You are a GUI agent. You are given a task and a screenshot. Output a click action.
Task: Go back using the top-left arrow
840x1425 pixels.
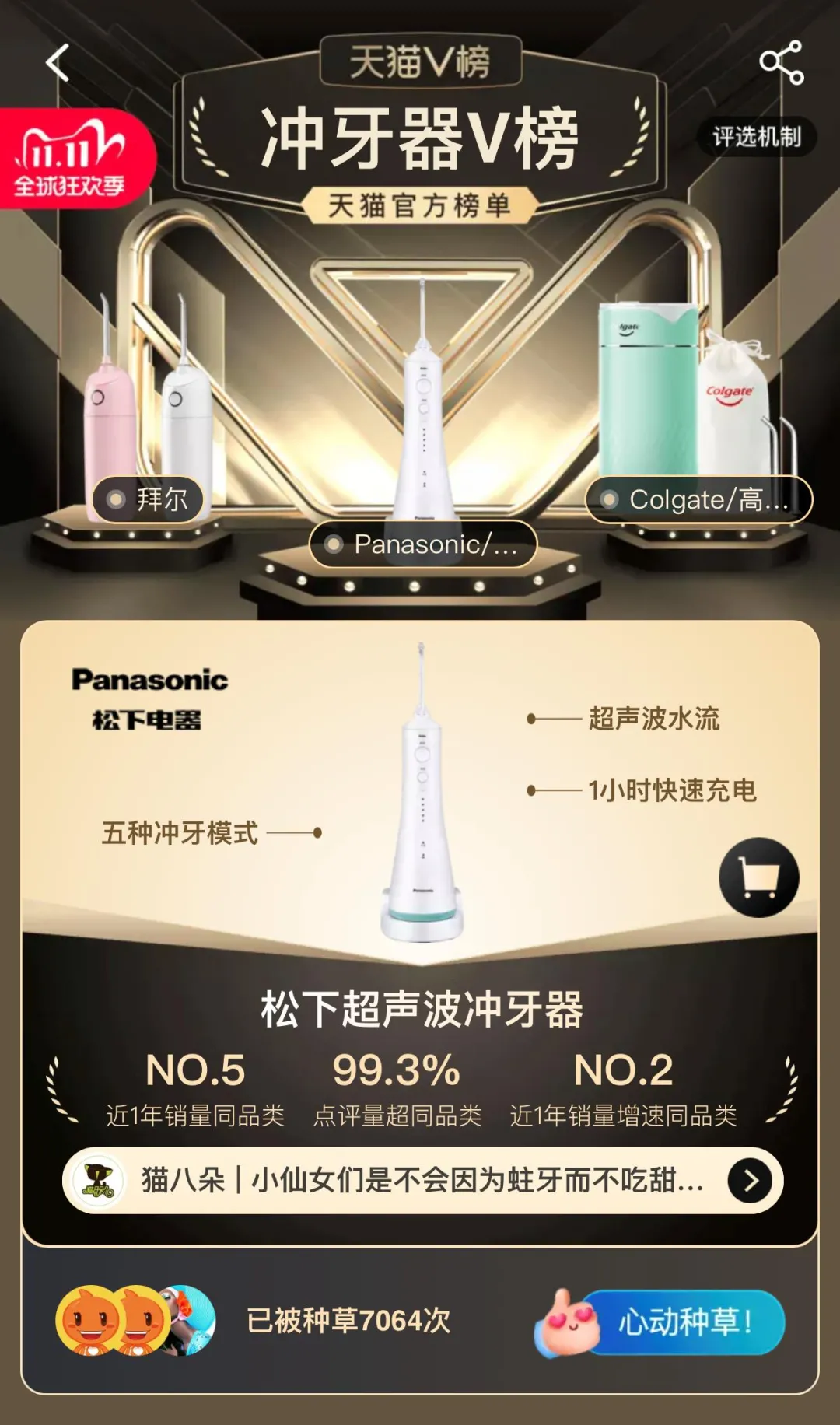pyautogui.click(x=58, y=63)
